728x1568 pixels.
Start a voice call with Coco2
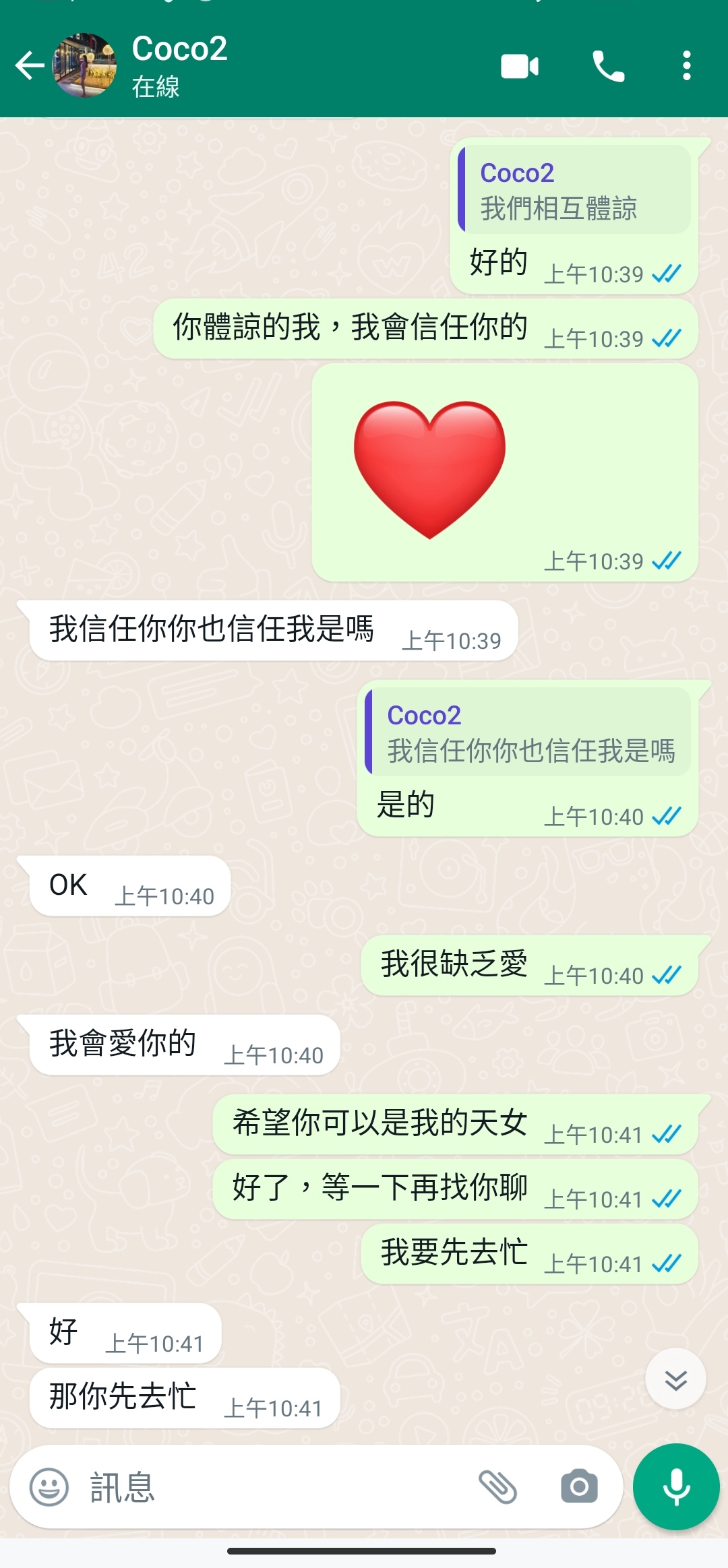click(x=608, y=66)
